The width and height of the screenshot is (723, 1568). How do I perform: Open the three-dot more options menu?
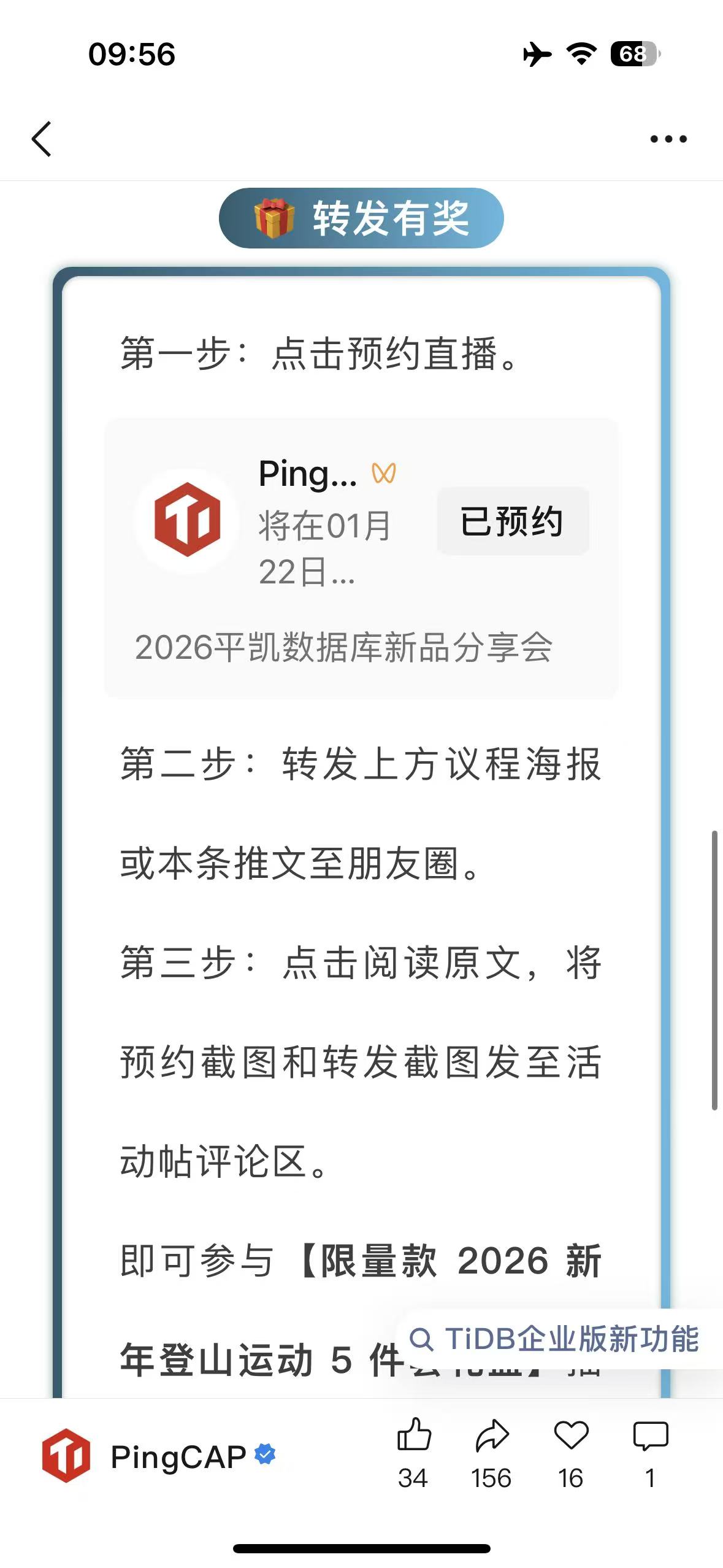click(x=668, y=139)
